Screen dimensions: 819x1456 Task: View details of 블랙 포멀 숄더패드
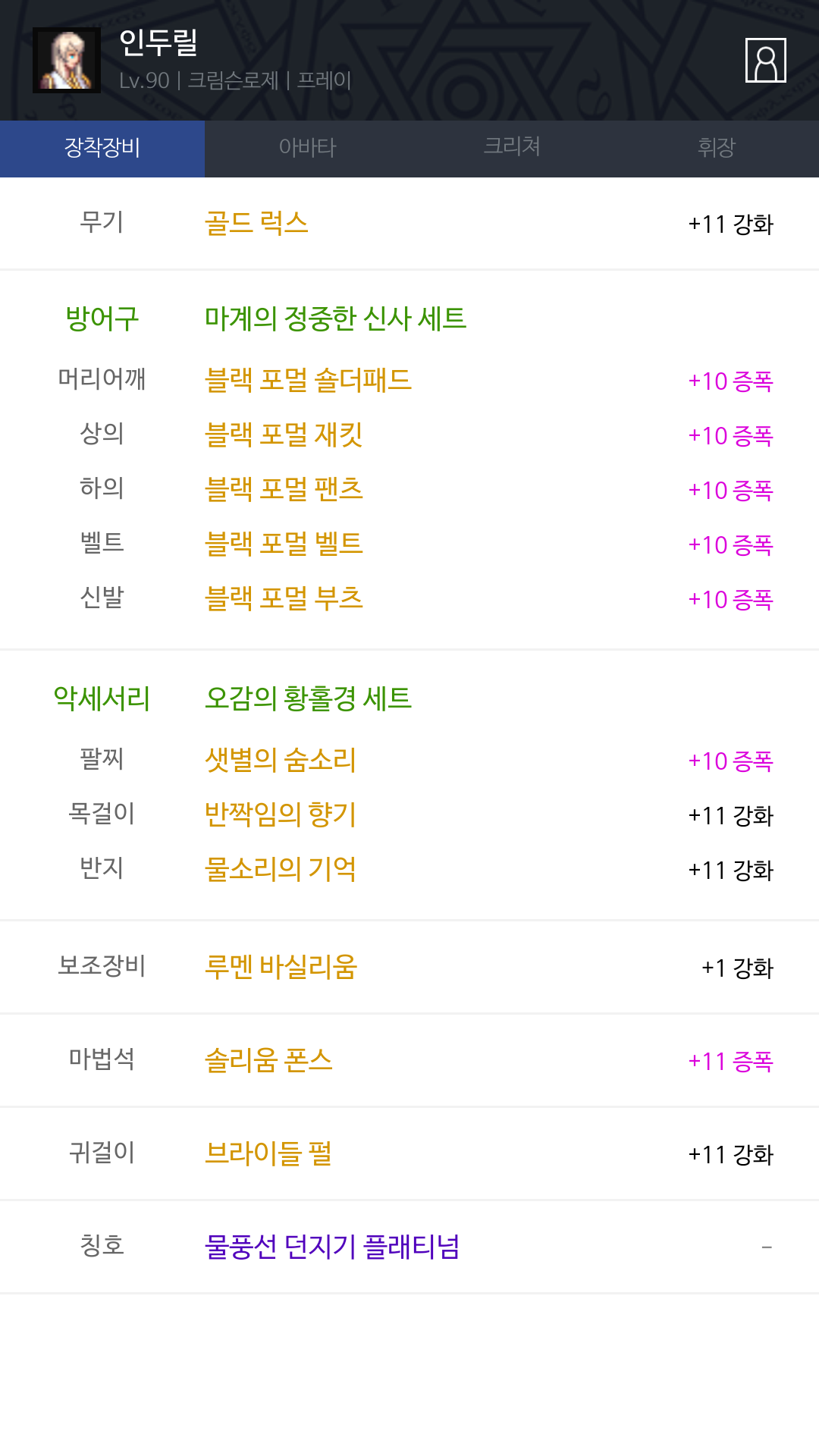[x=308, y=380]
